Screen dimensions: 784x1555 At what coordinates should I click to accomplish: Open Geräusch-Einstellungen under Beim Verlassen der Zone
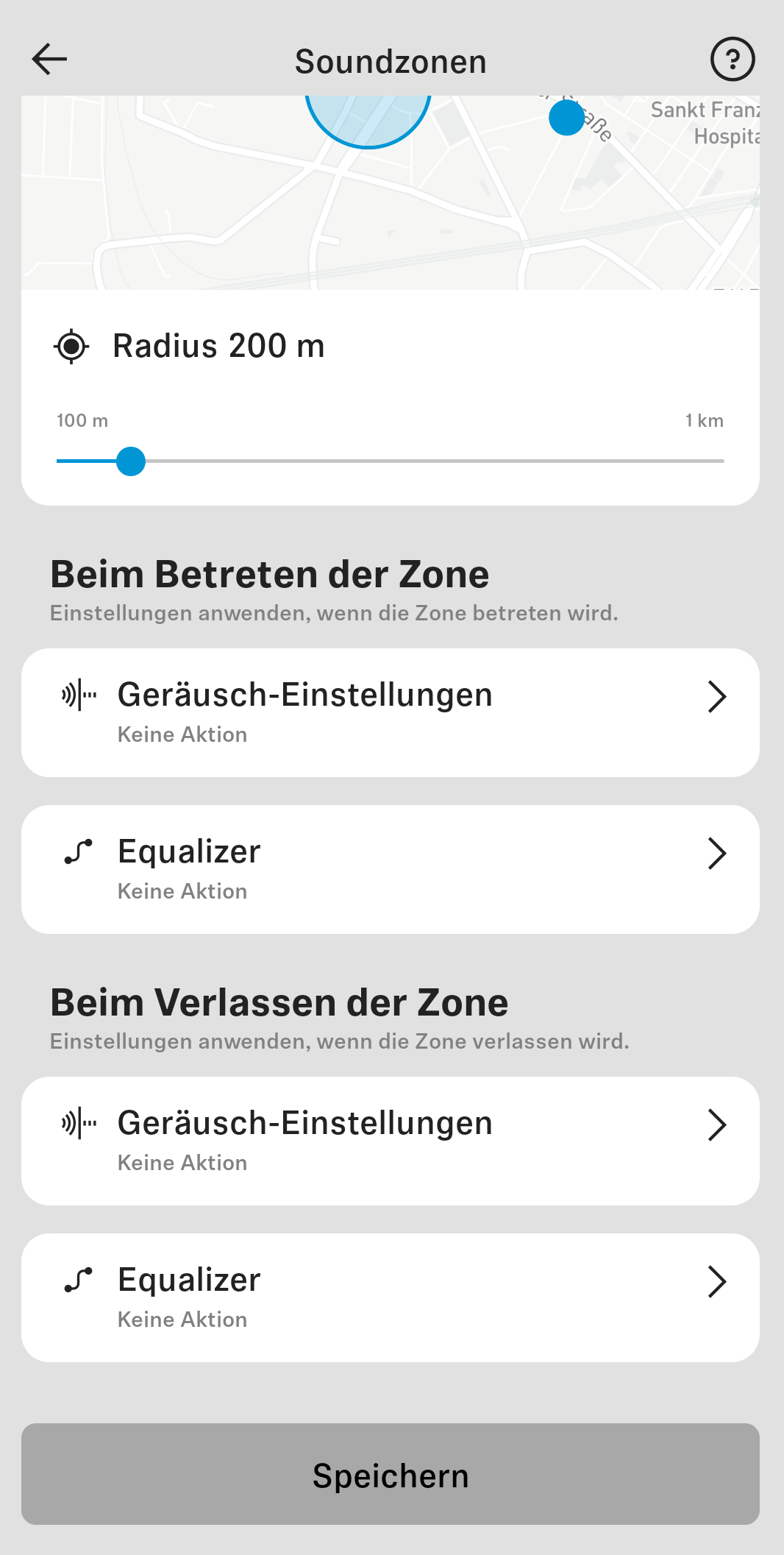[x=391, y=1141]
